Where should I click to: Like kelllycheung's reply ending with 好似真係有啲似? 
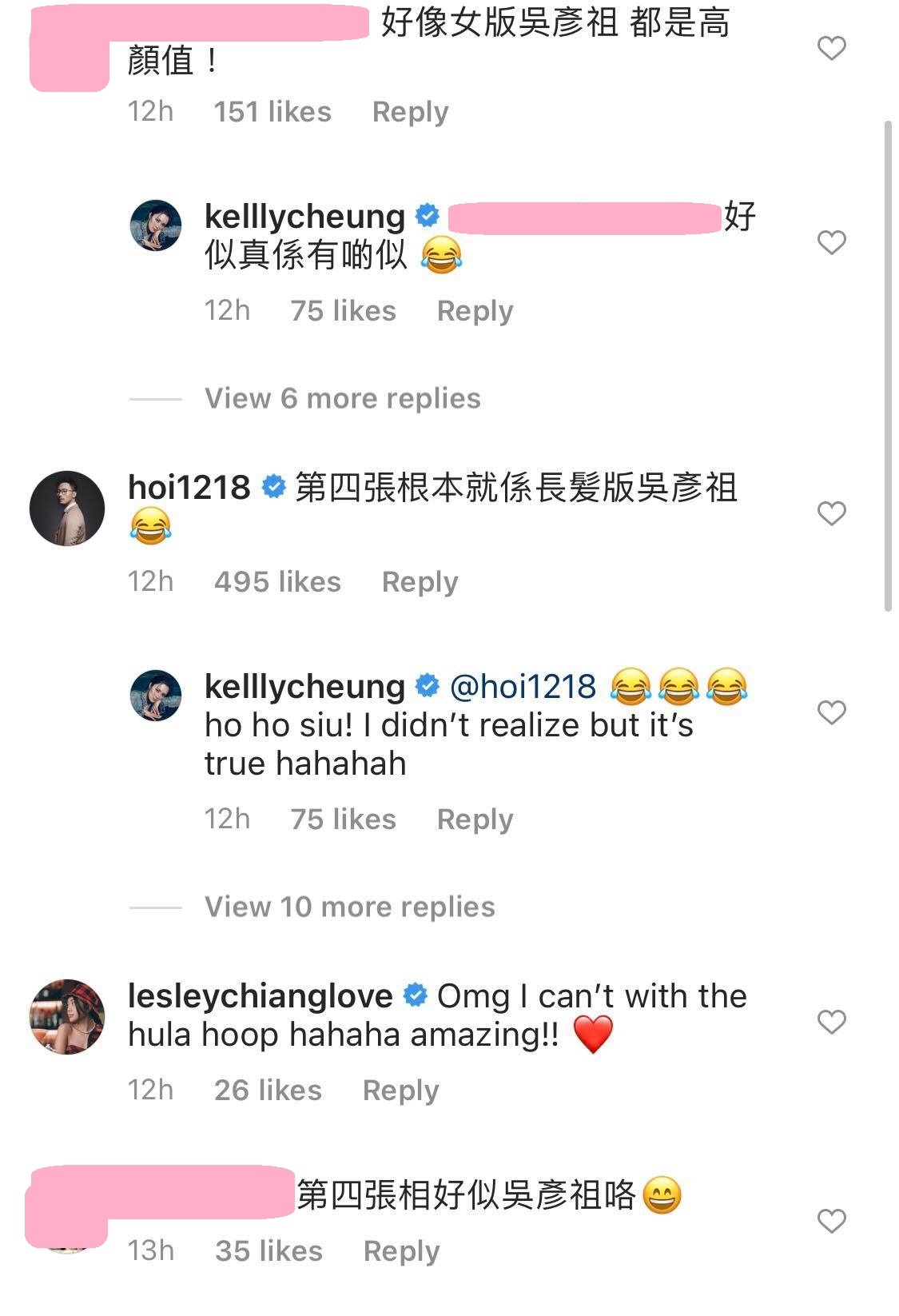[x=831, y=242]
